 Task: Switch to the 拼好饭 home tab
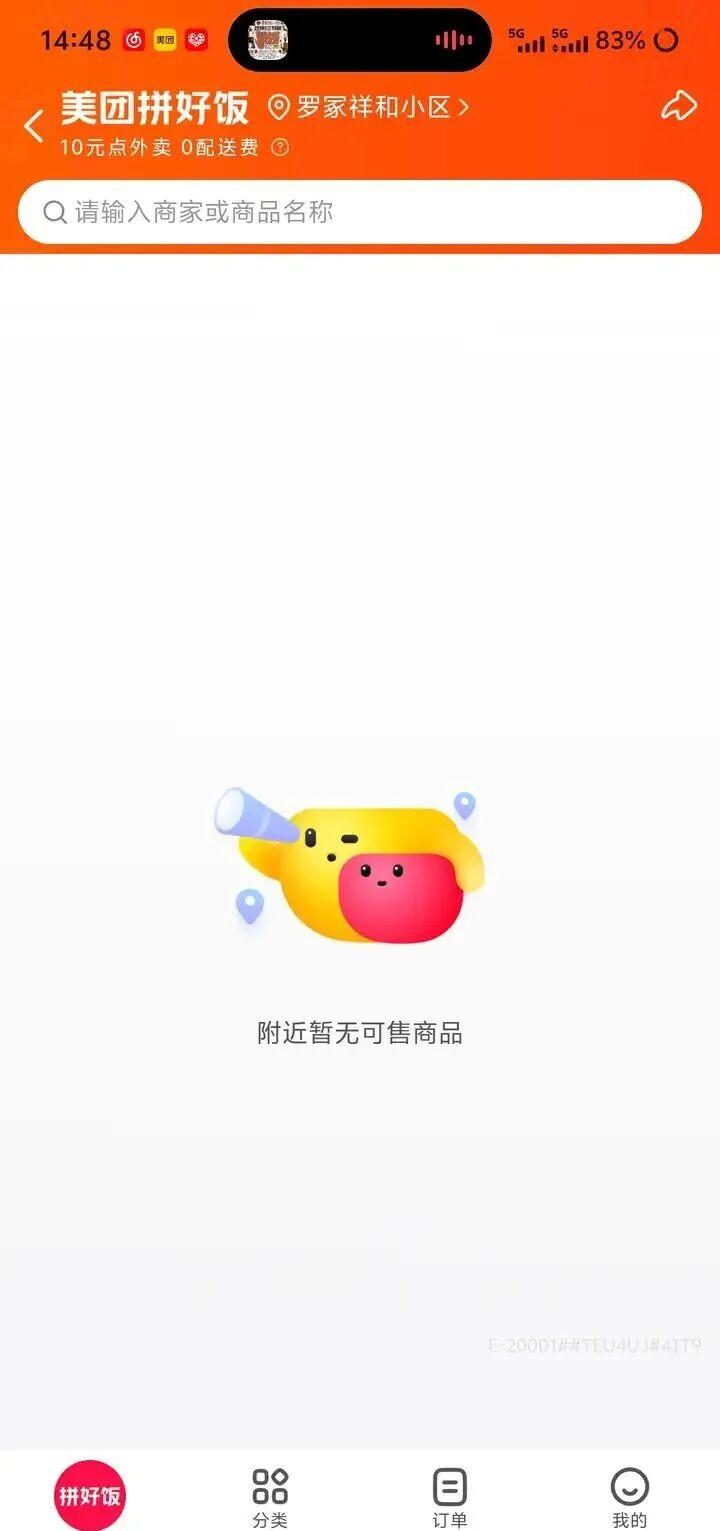click(x=90, y=1494)
